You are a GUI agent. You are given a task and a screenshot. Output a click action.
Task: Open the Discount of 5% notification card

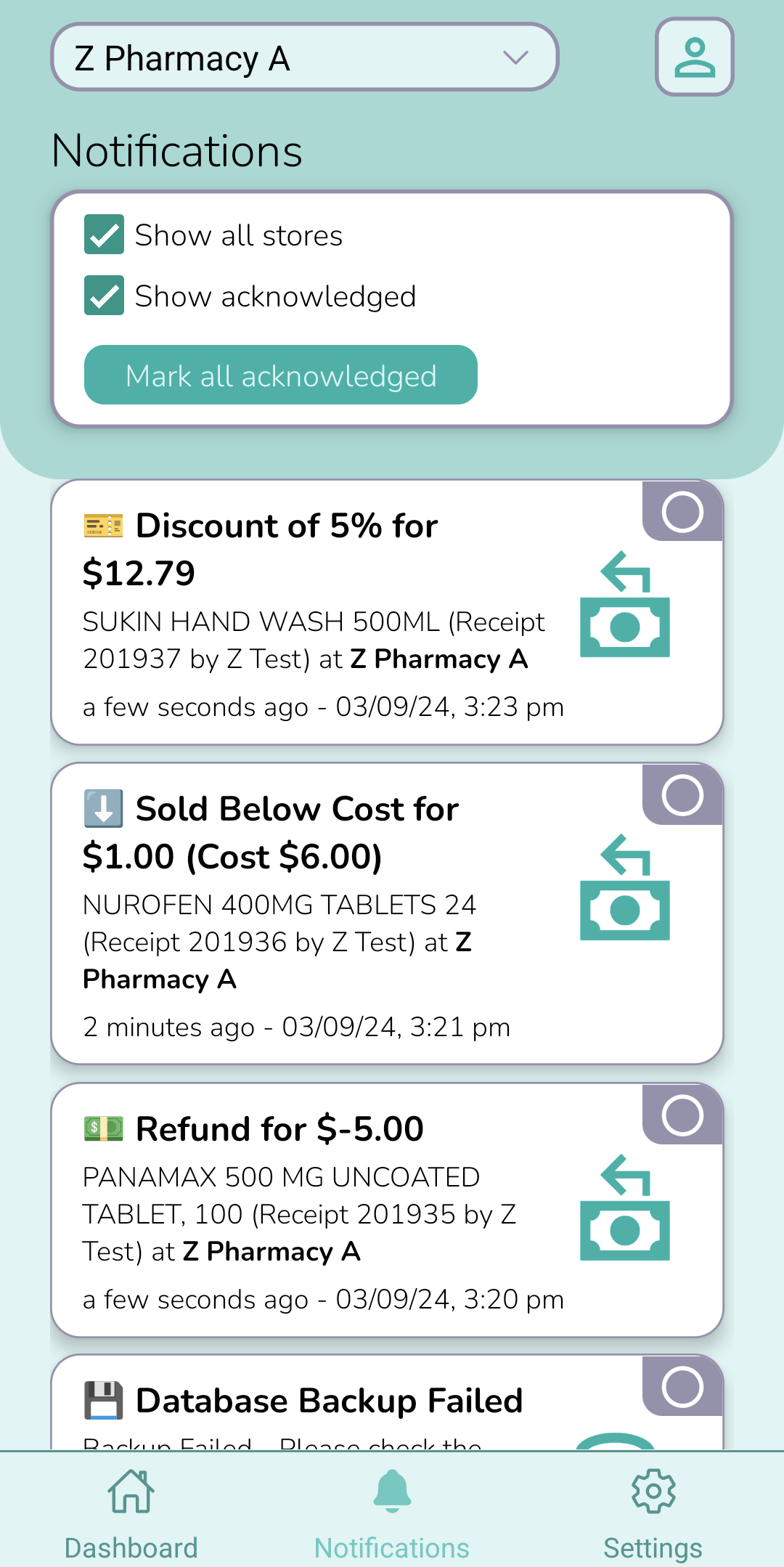coord(387,612)
